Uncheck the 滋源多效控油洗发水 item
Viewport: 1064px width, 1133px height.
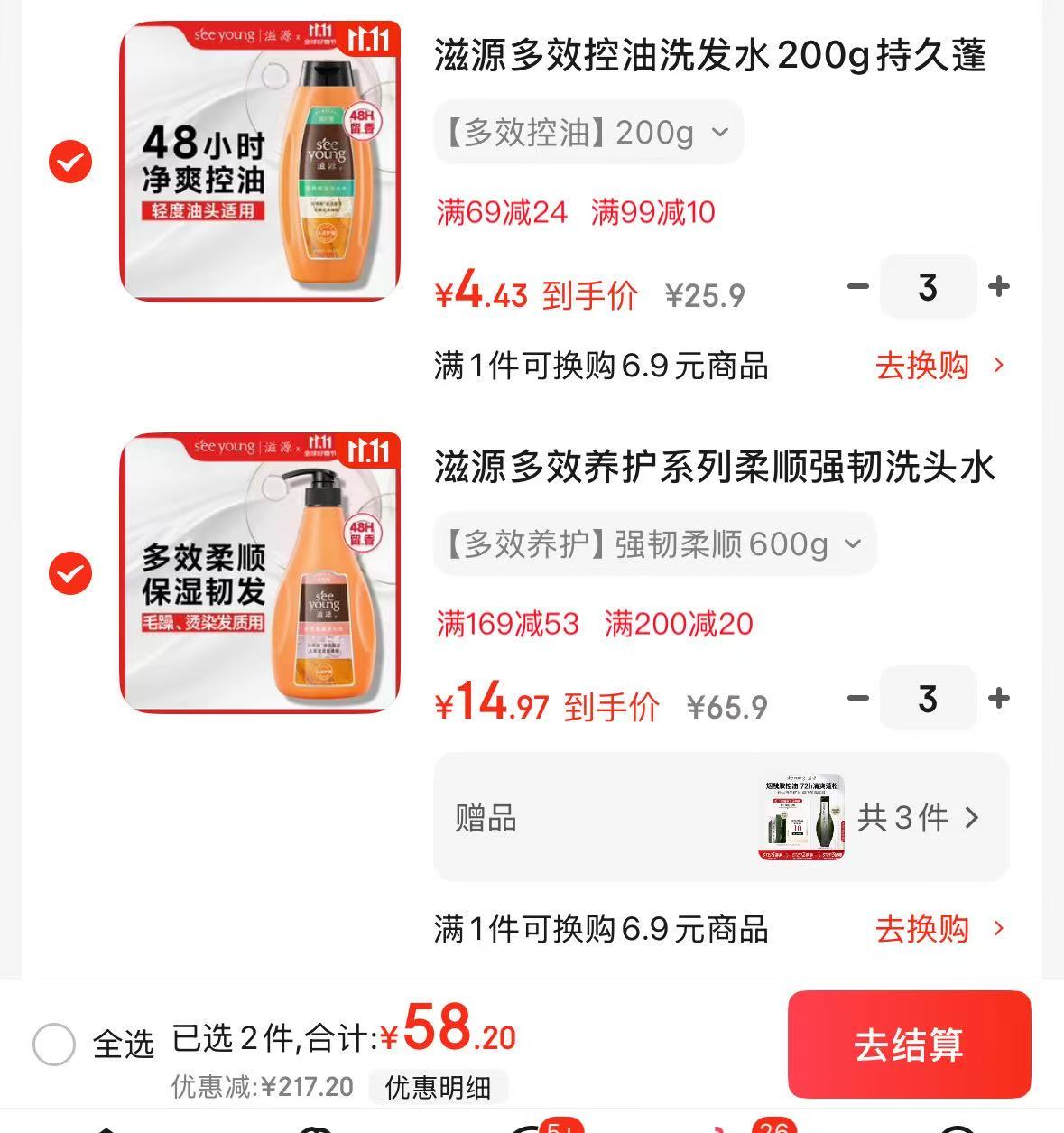pyautogui.click(x=70, y=163)
